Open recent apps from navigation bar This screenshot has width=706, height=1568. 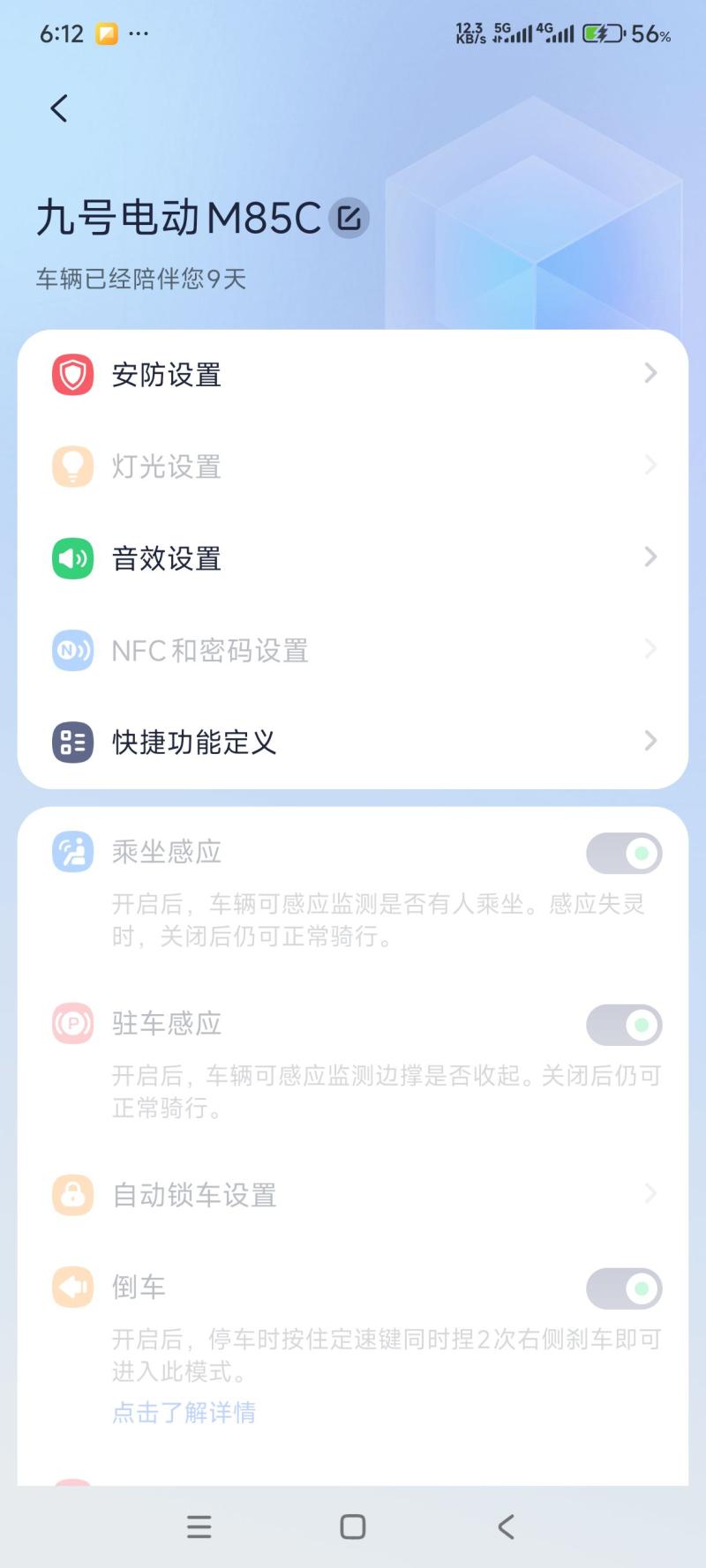coord(199,1527)
